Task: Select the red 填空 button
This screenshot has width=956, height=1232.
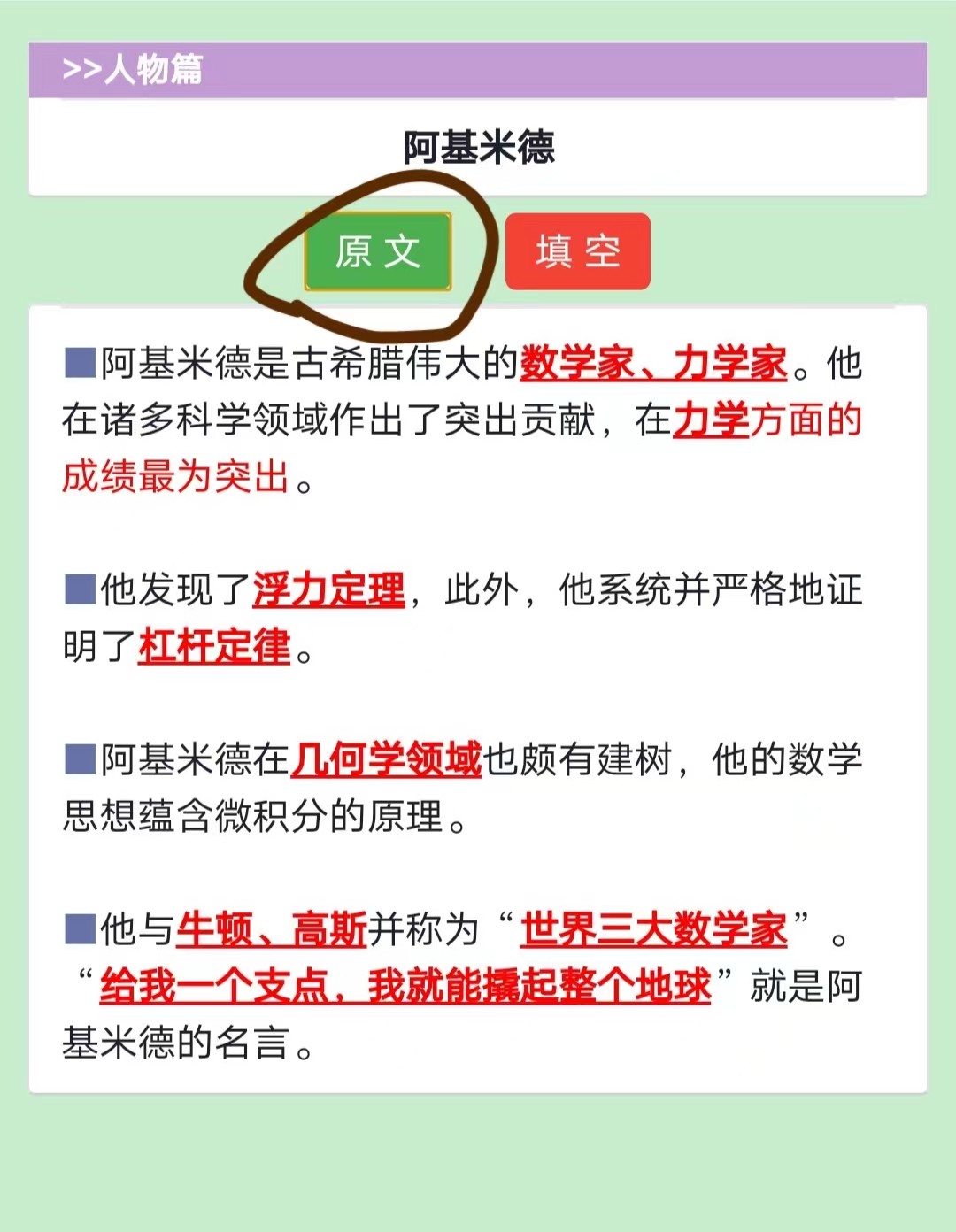Action: tap(577, 251)
